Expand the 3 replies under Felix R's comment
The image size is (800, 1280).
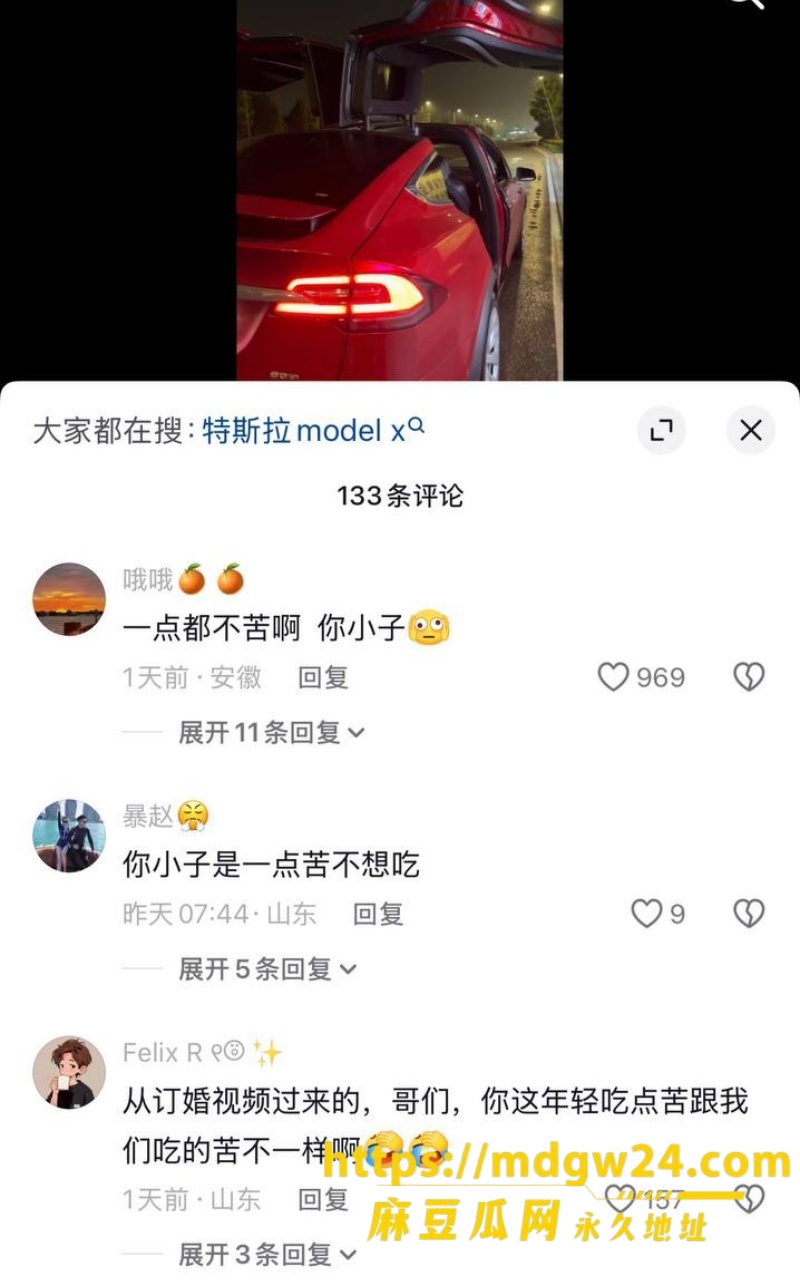(267, 1254)
